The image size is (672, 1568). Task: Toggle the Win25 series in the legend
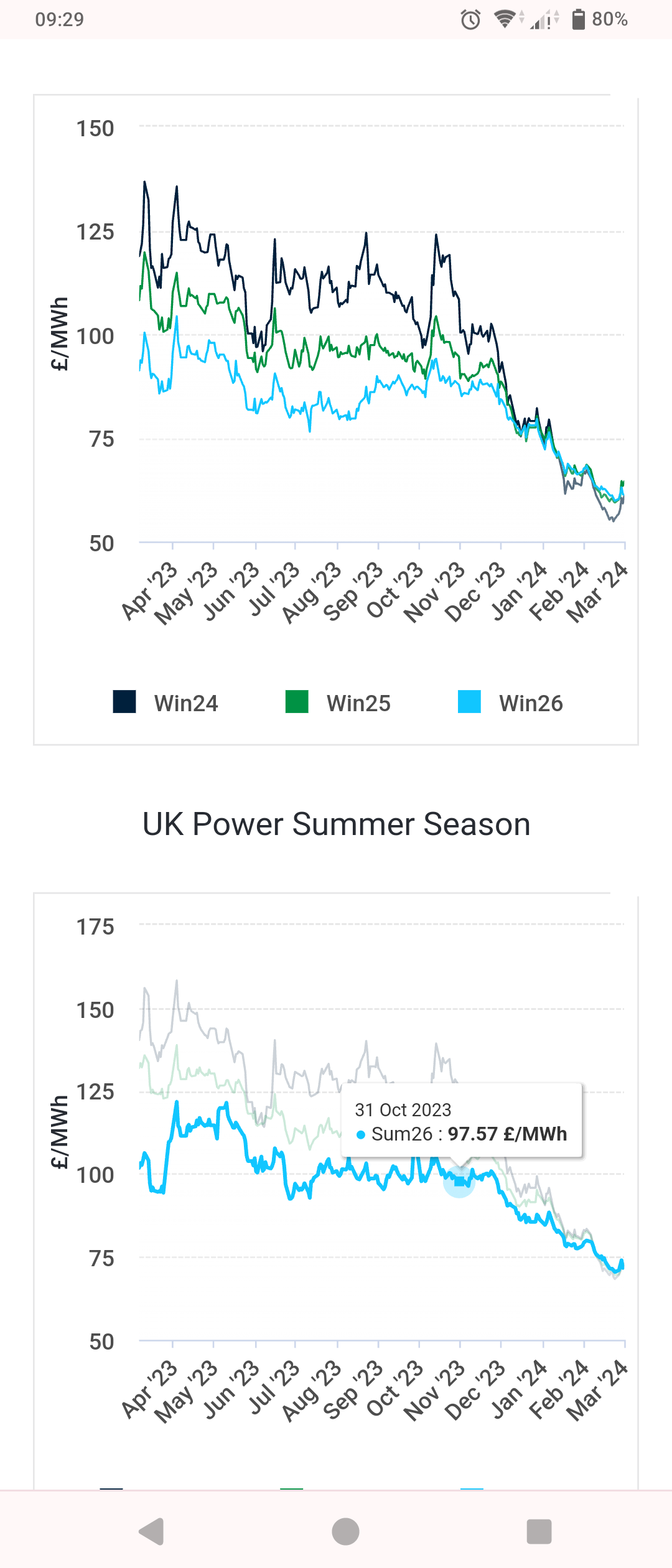click(x=338, y=702)
